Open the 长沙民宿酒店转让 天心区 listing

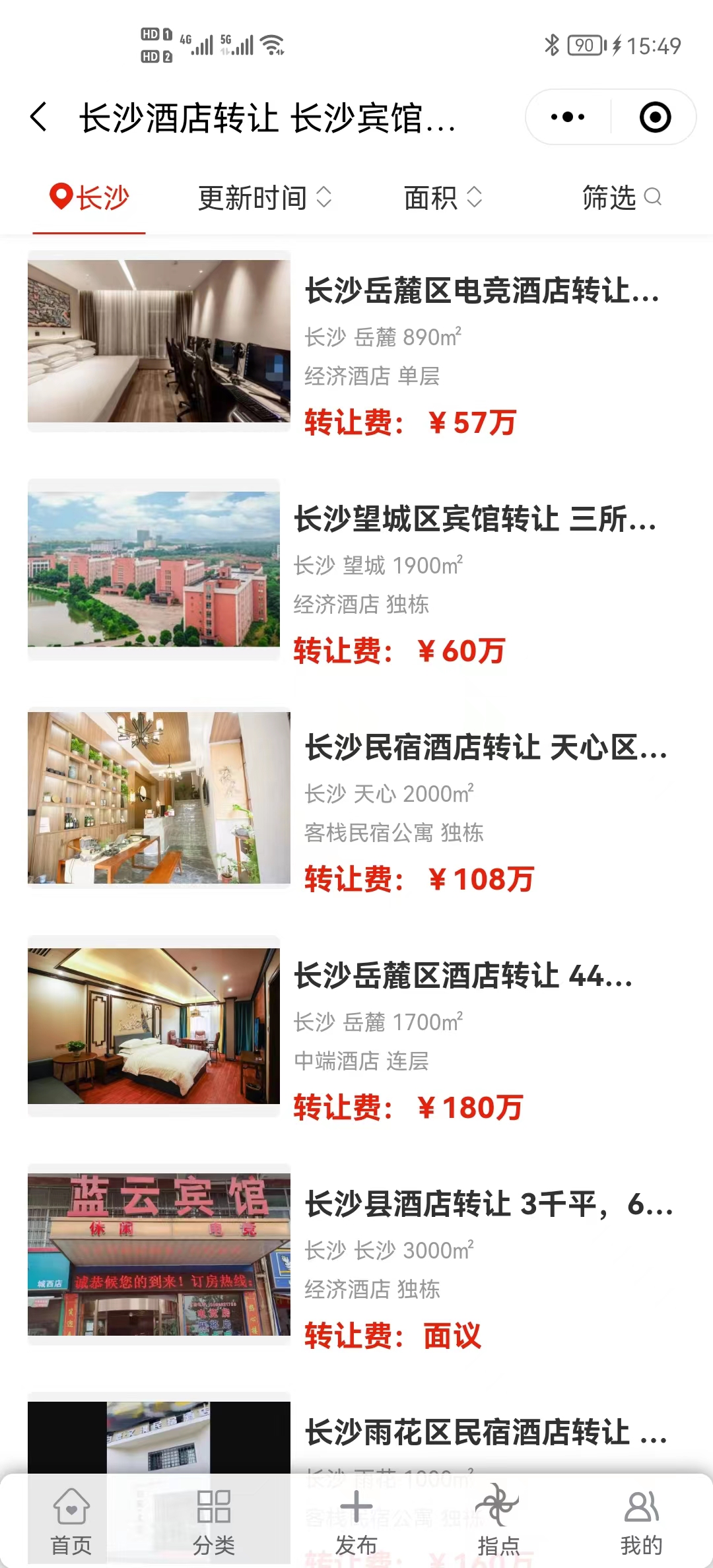[485, 748]
